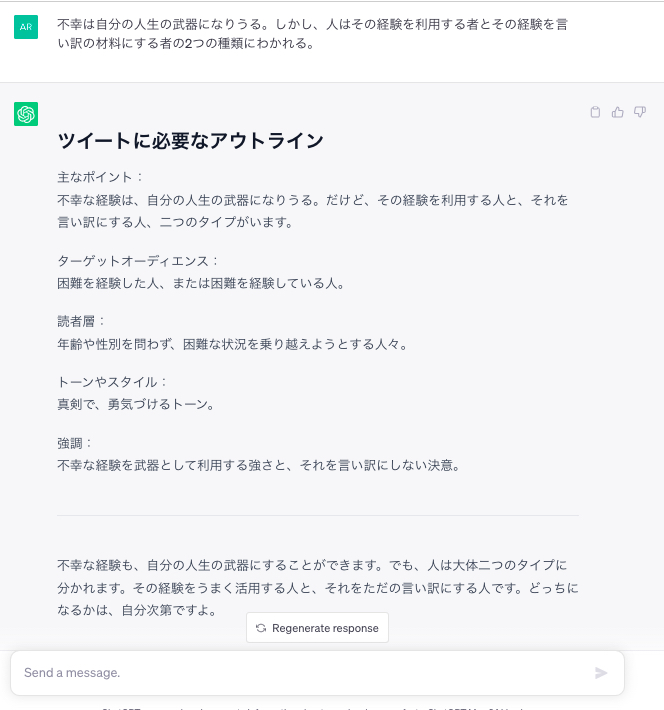This screenshot has width=664, height=710.
Task: Give the response a thumbs up
Action: [618, 112]
